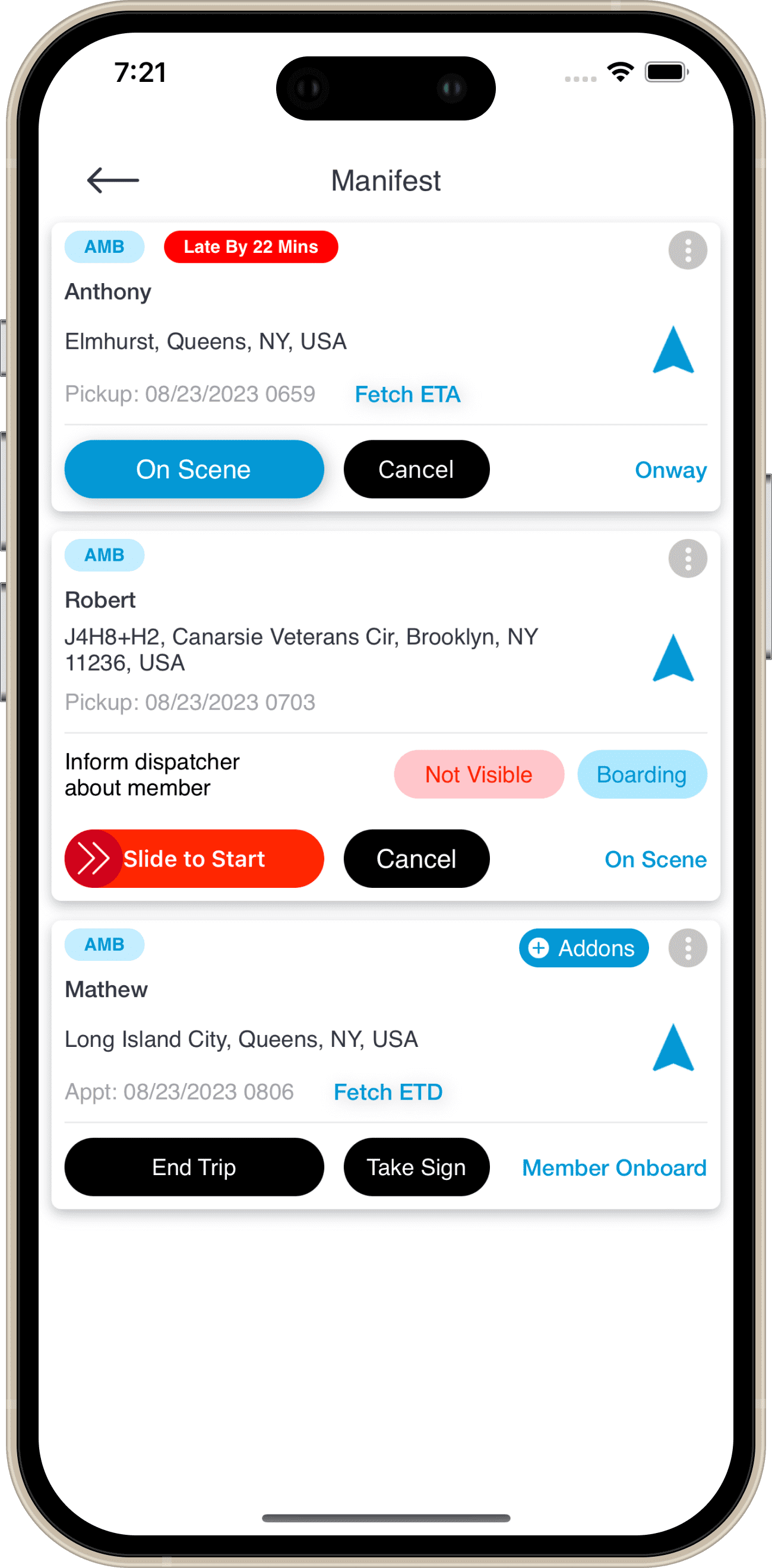End Mathew's trip
Screen dimensions: 772x1568
(x=194, y=1167)
